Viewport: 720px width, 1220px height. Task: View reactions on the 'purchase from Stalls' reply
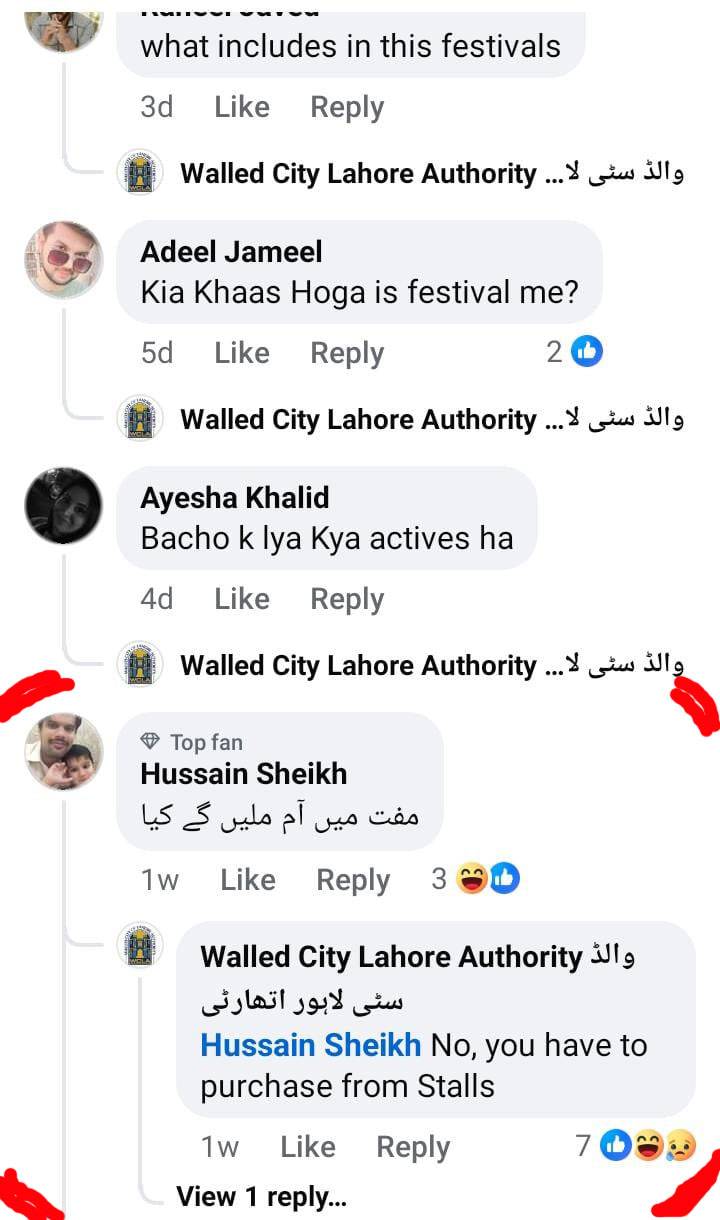(x=636, y=1146)
